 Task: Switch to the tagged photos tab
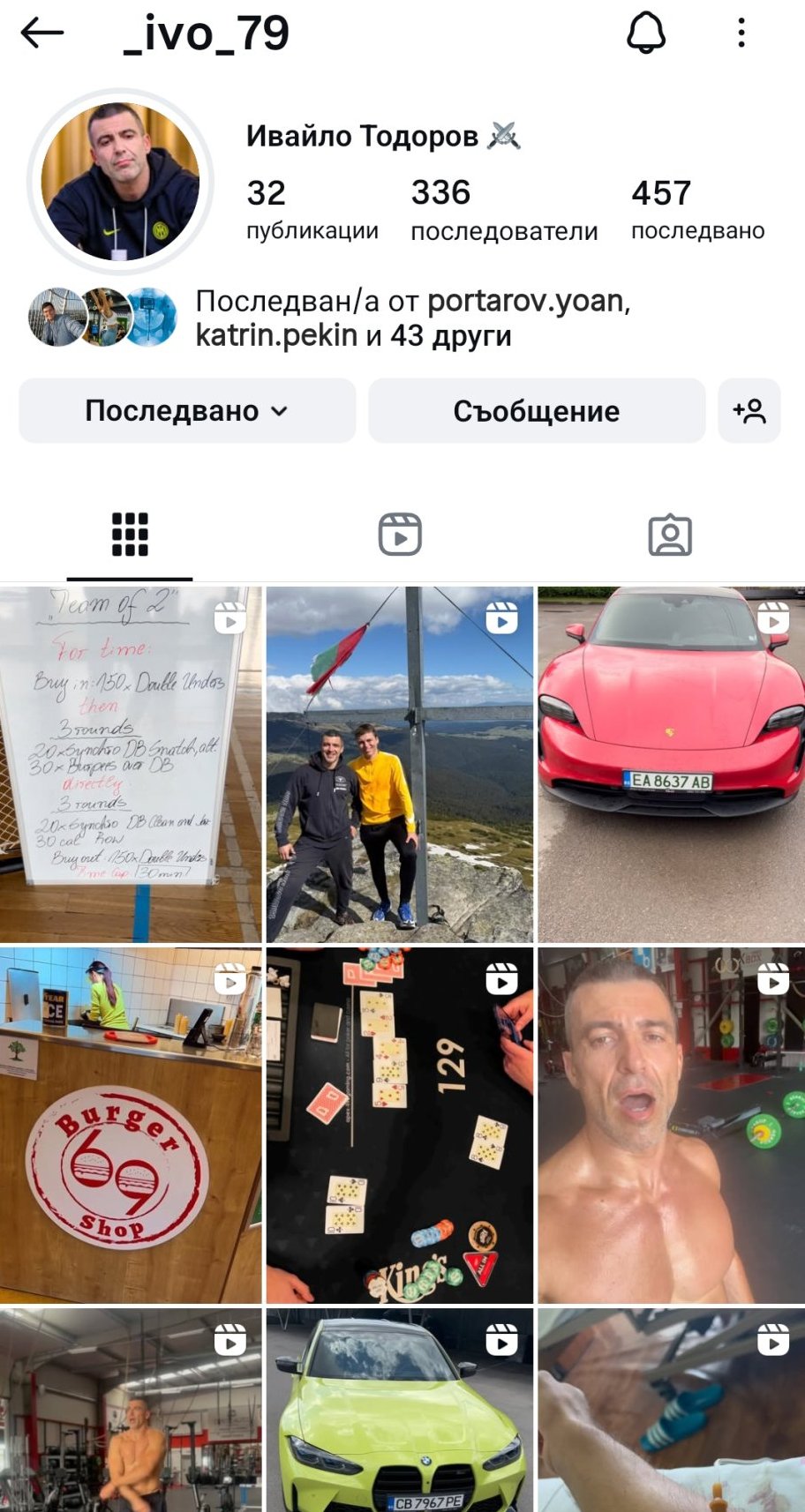670,535
